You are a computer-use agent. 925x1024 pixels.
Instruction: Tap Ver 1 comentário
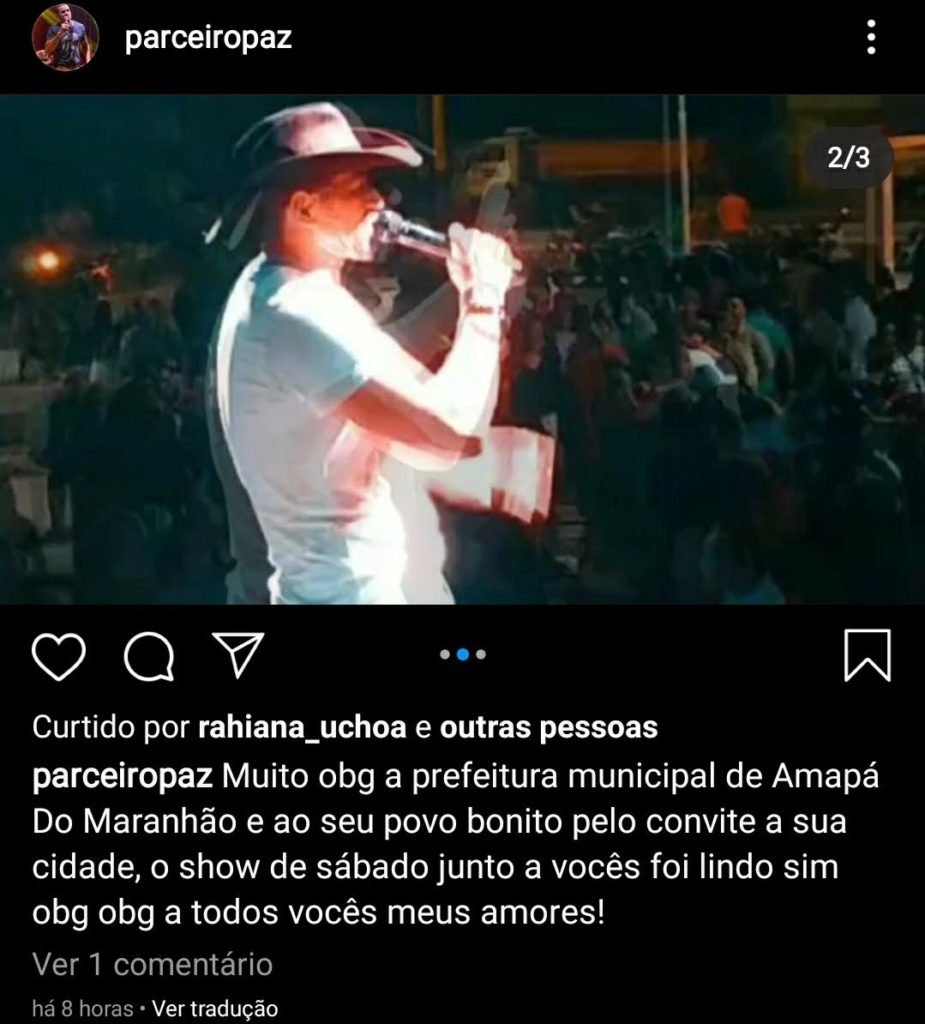pyautogui.click(x=152, y=964)
